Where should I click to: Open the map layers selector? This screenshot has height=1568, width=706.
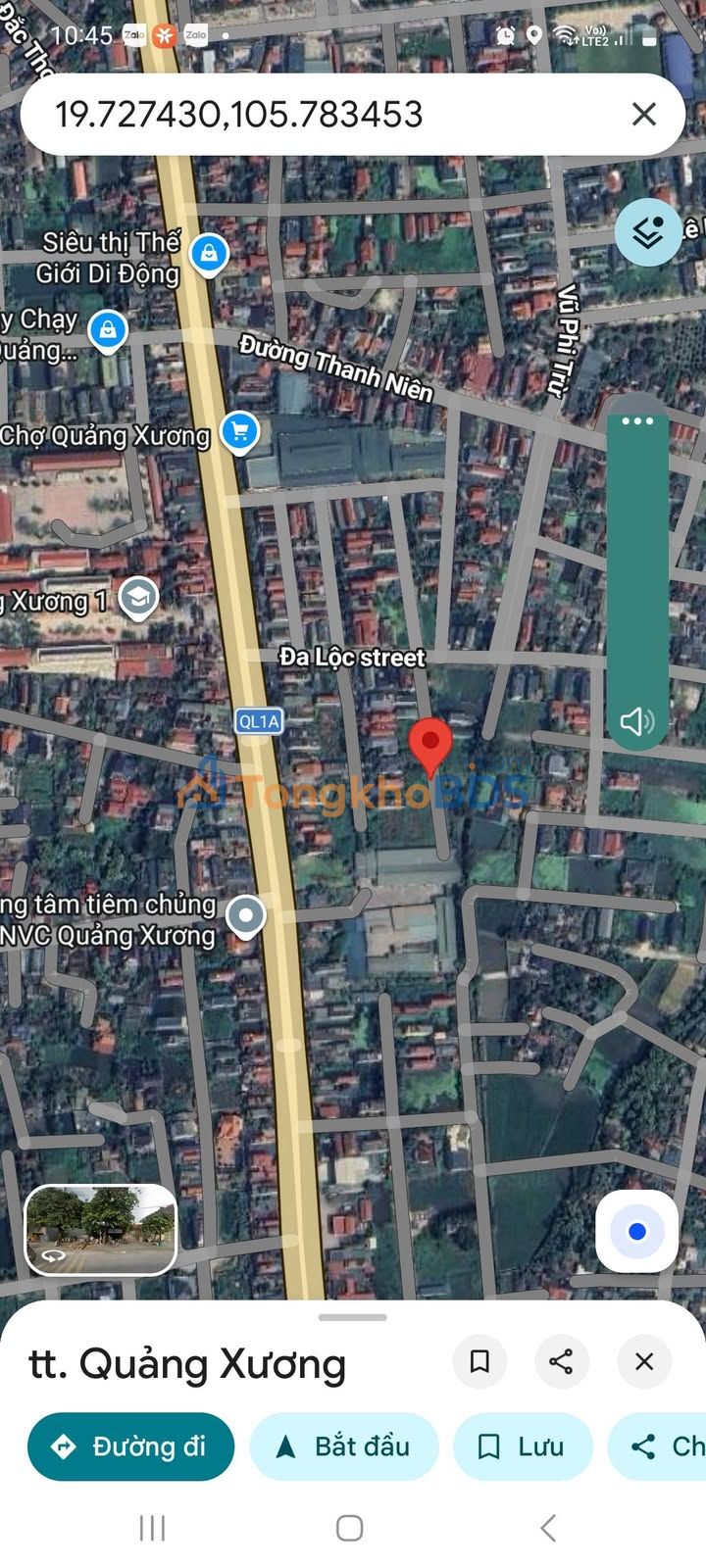648,233
